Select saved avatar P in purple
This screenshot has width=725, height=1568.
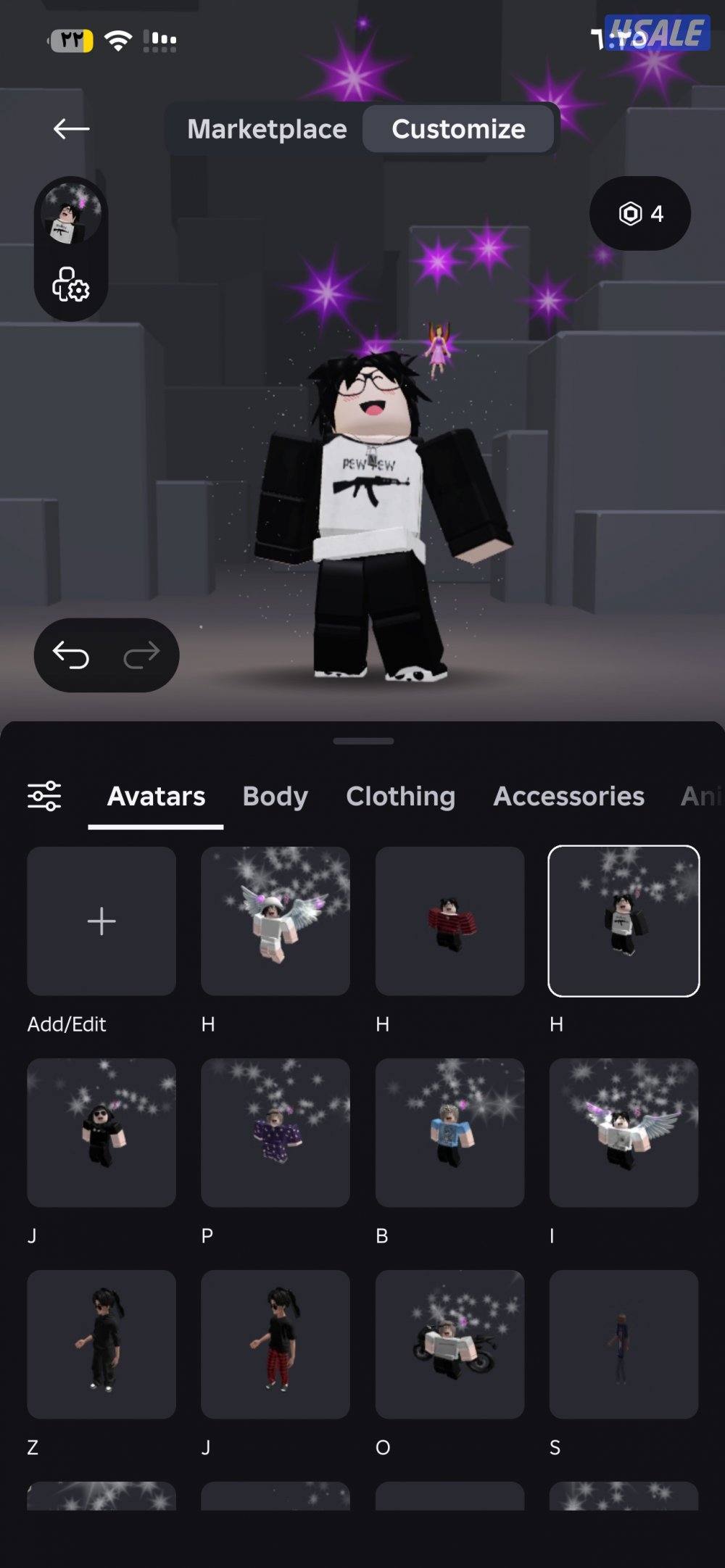click(275, 1132)
